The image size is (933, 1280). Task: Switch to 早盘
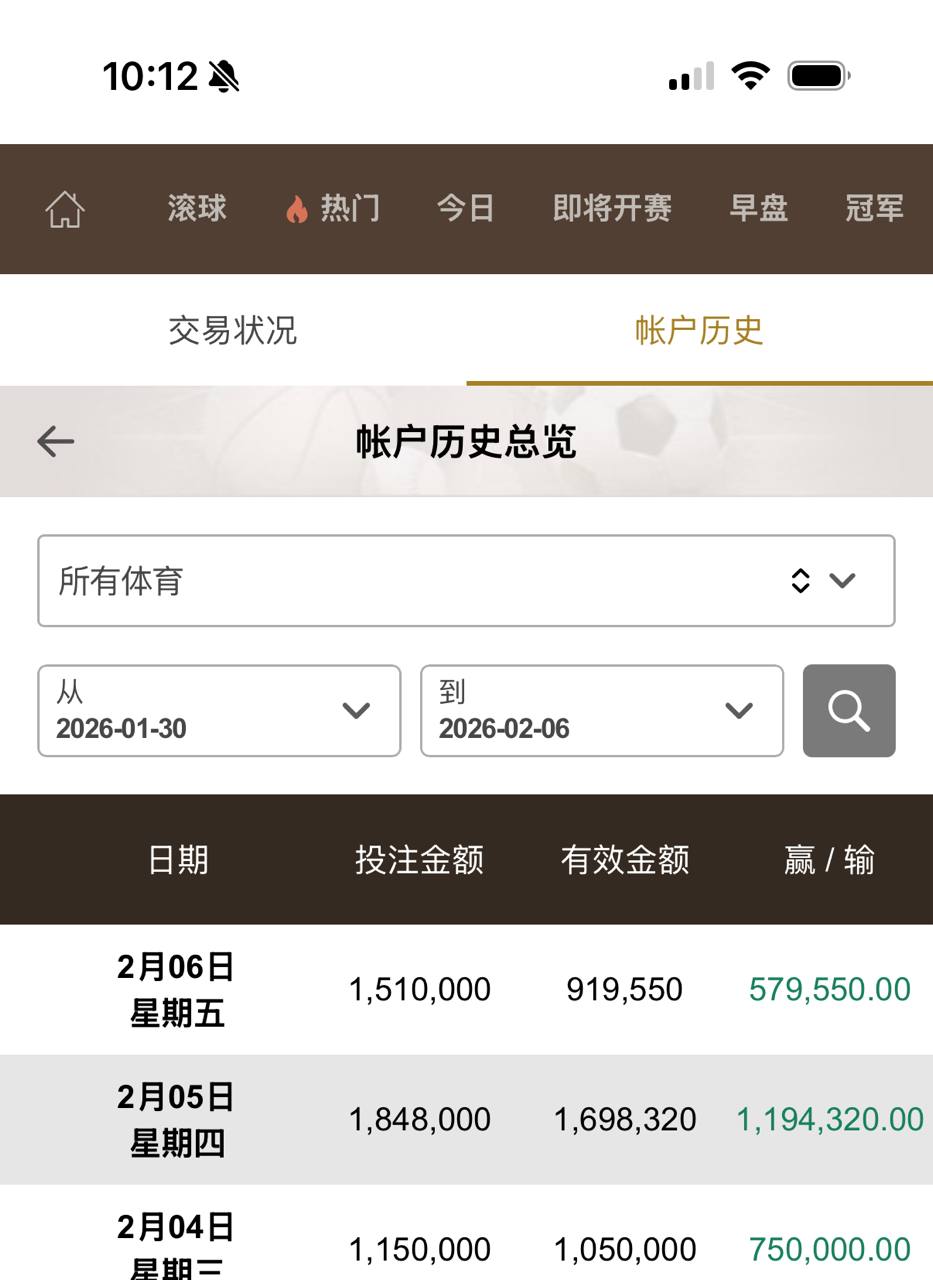759,209
